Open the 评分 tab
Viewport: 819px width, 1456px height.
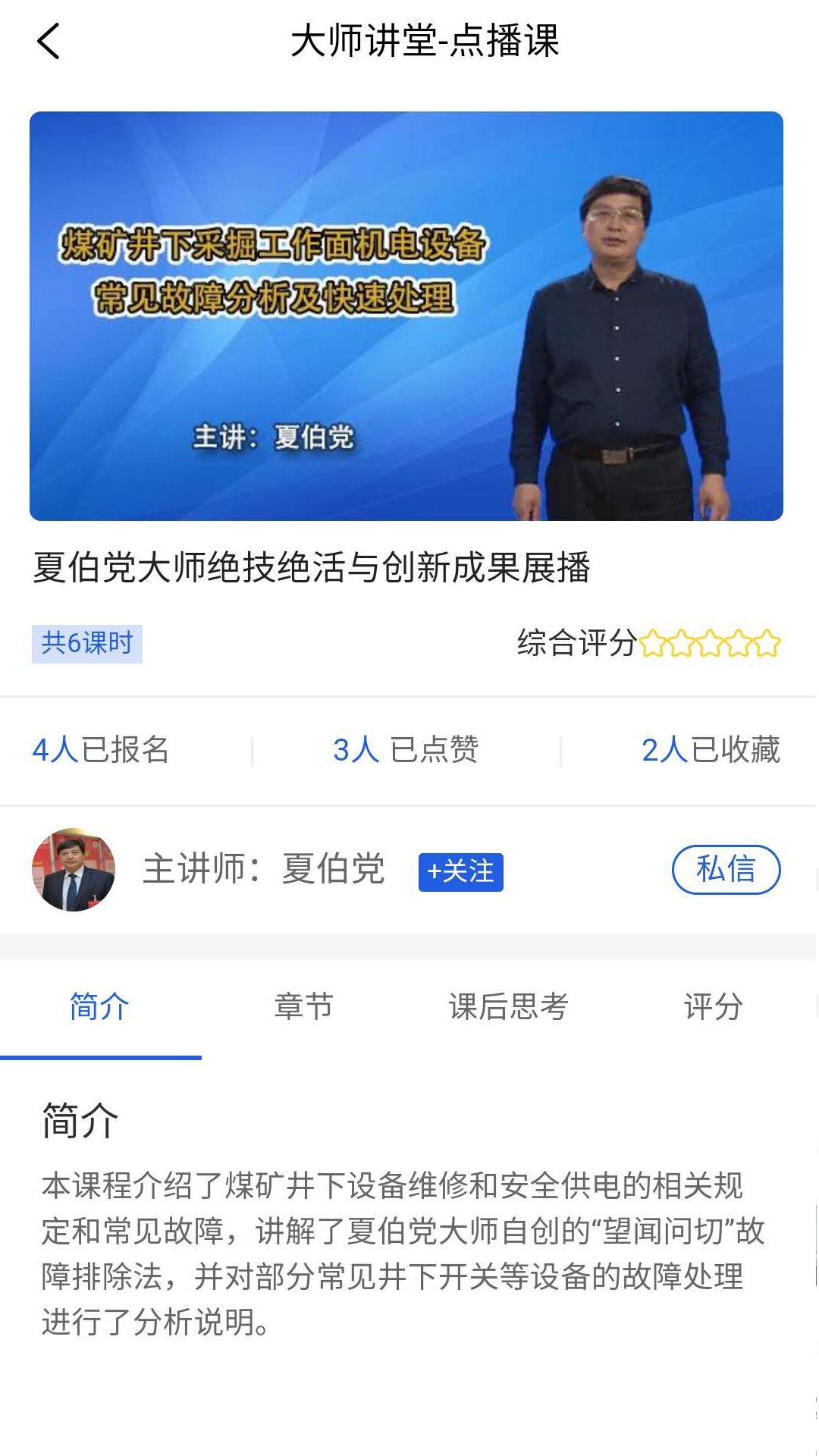pos(713,1007)
